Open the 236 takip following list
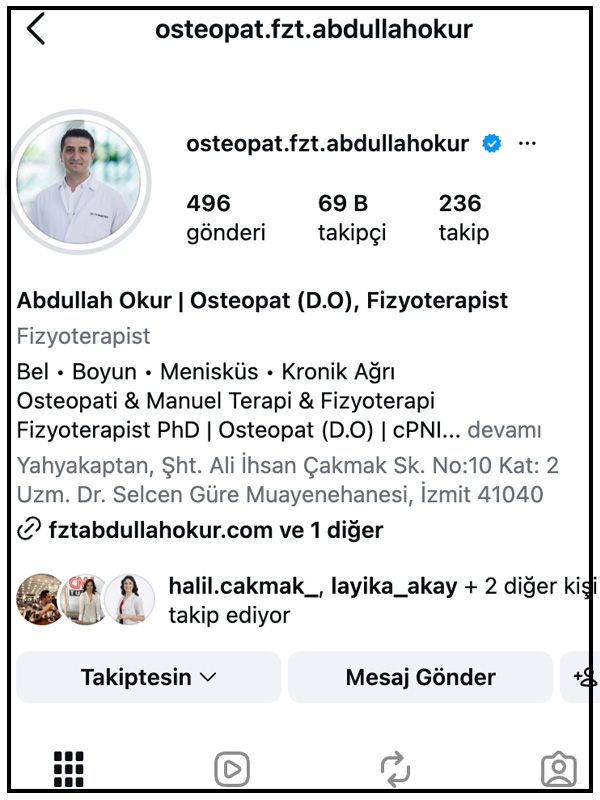Screen dimensions: 600x800 point(463,218)
